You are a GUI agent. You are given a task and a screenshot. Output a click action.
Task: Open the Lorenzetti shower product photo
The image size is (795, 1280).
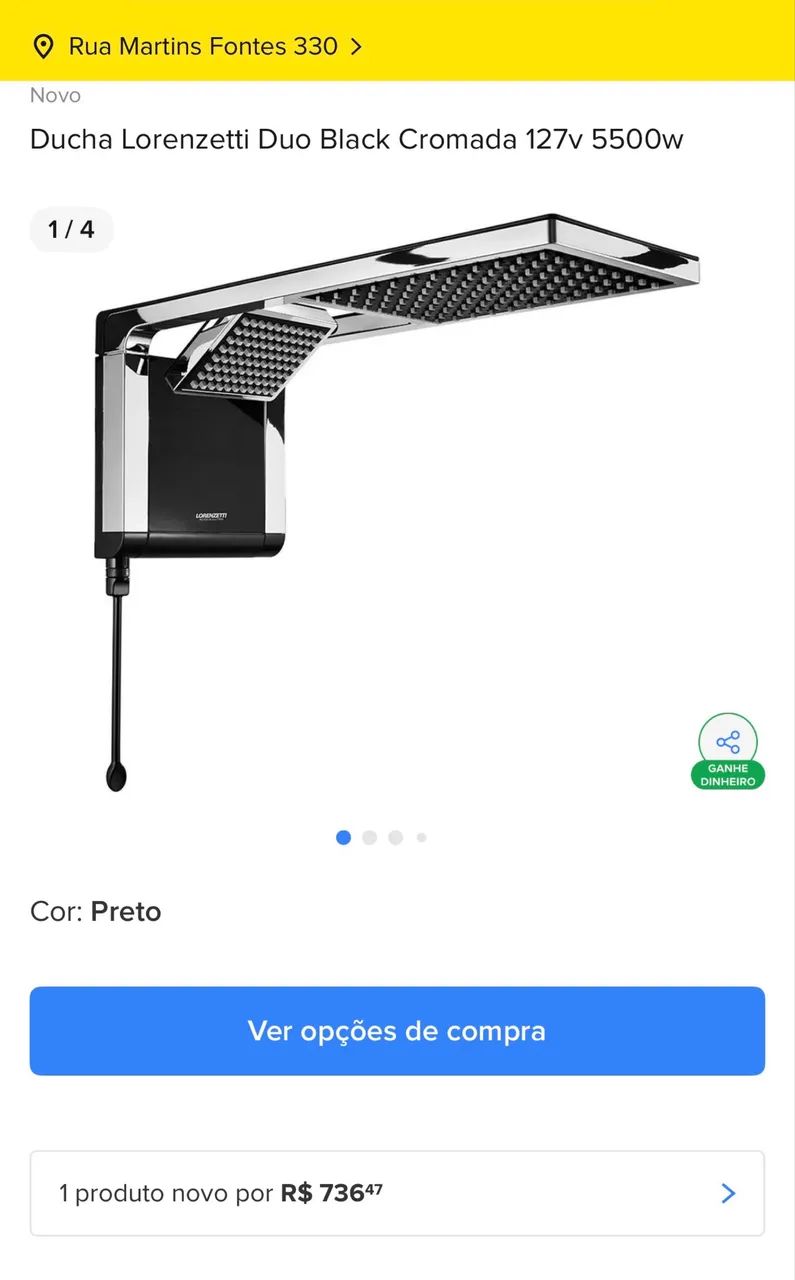(x=397, y=500)
